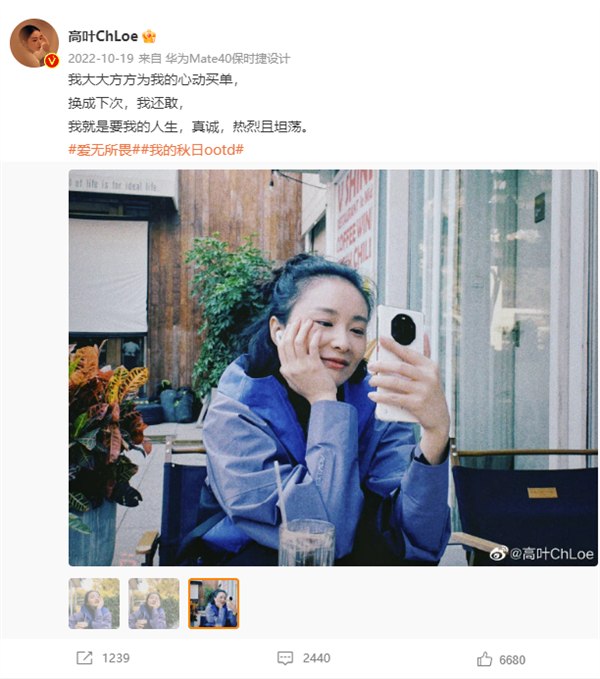Image resolution: width=600 pixels, height=679 pixels.
Task: Select the second photo thumbnail
Action: 154,603
